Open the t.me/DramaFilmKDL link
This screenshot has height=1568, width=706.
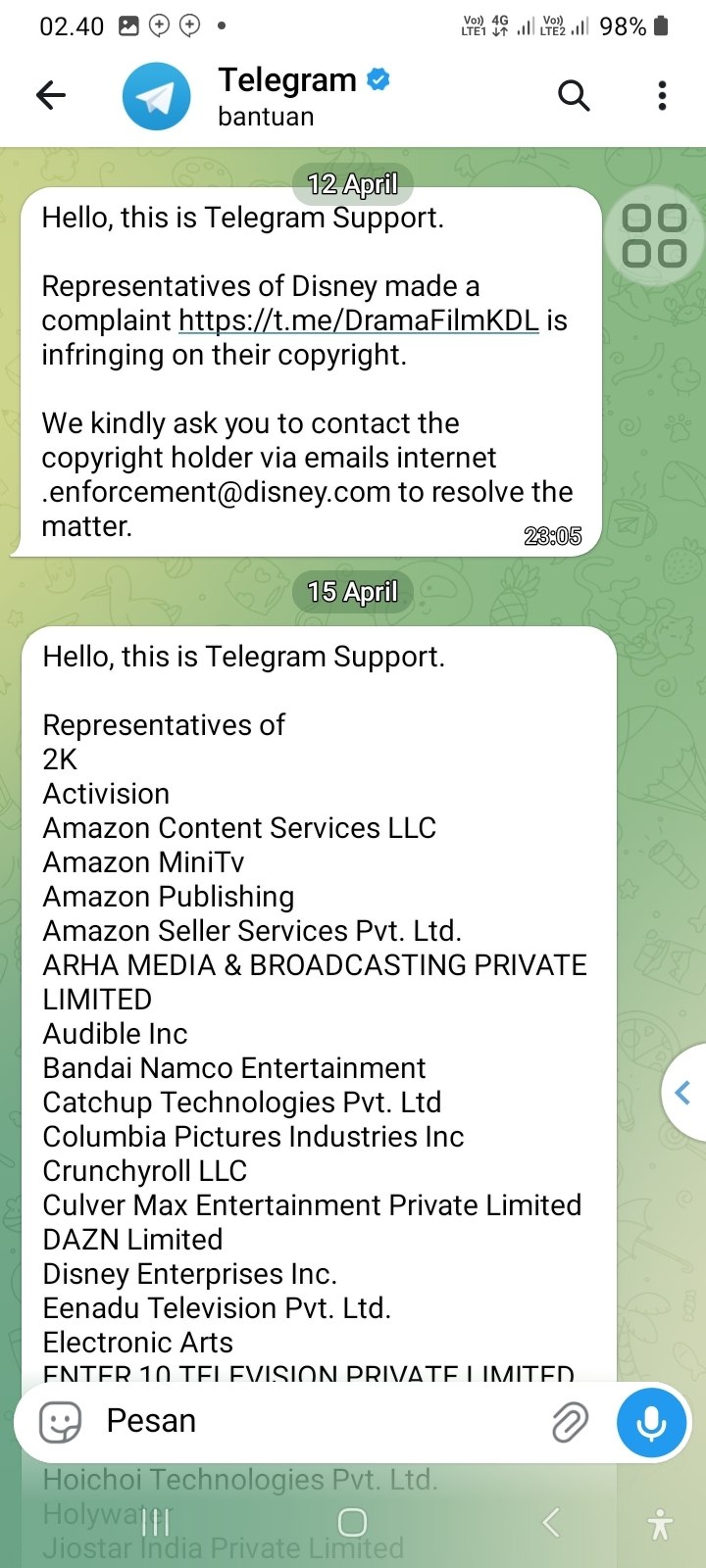pyautogui.click(x=359, y=320)
